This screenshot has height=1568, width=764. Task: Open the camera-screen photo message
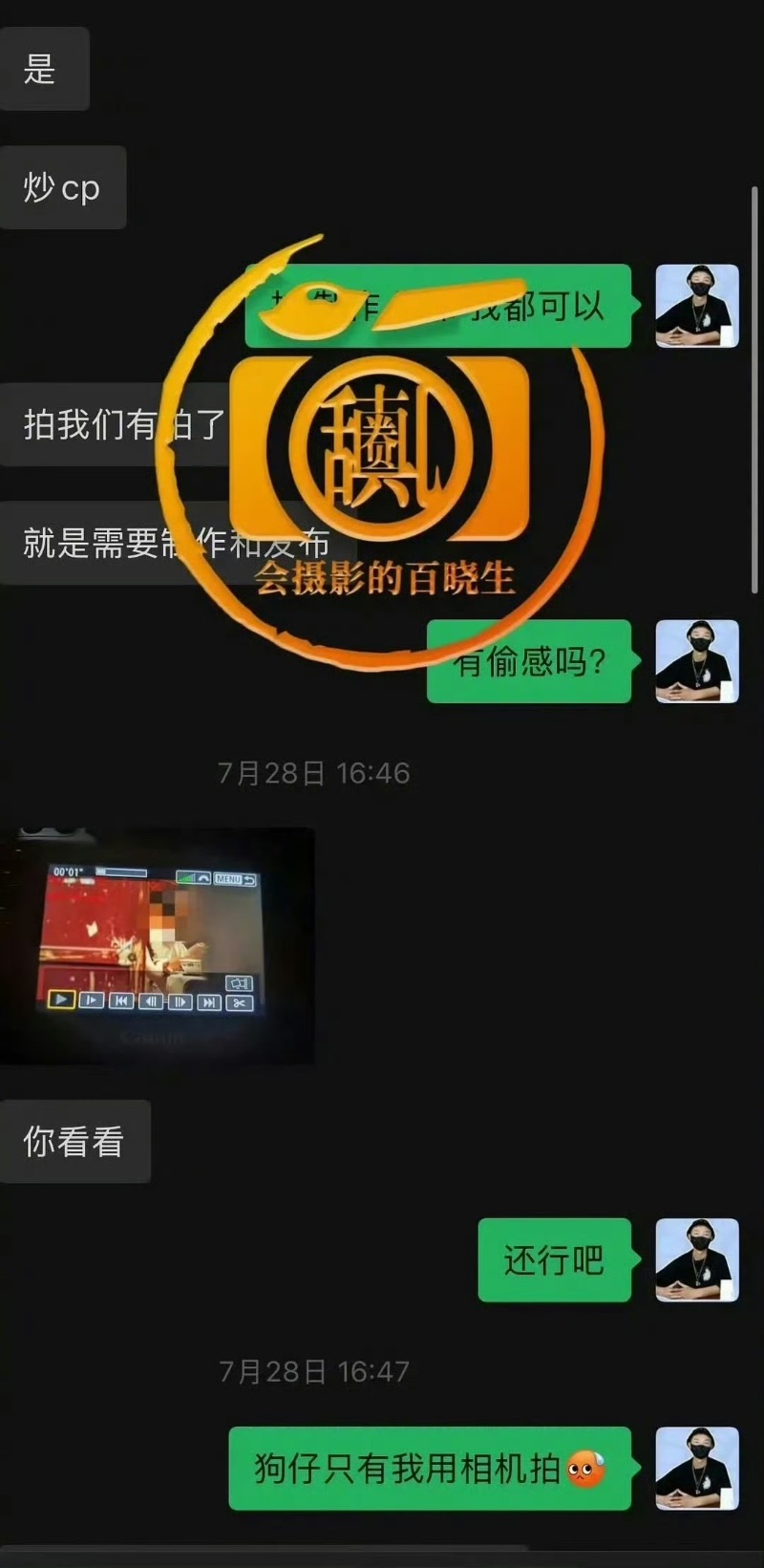(x=158, y=946)
